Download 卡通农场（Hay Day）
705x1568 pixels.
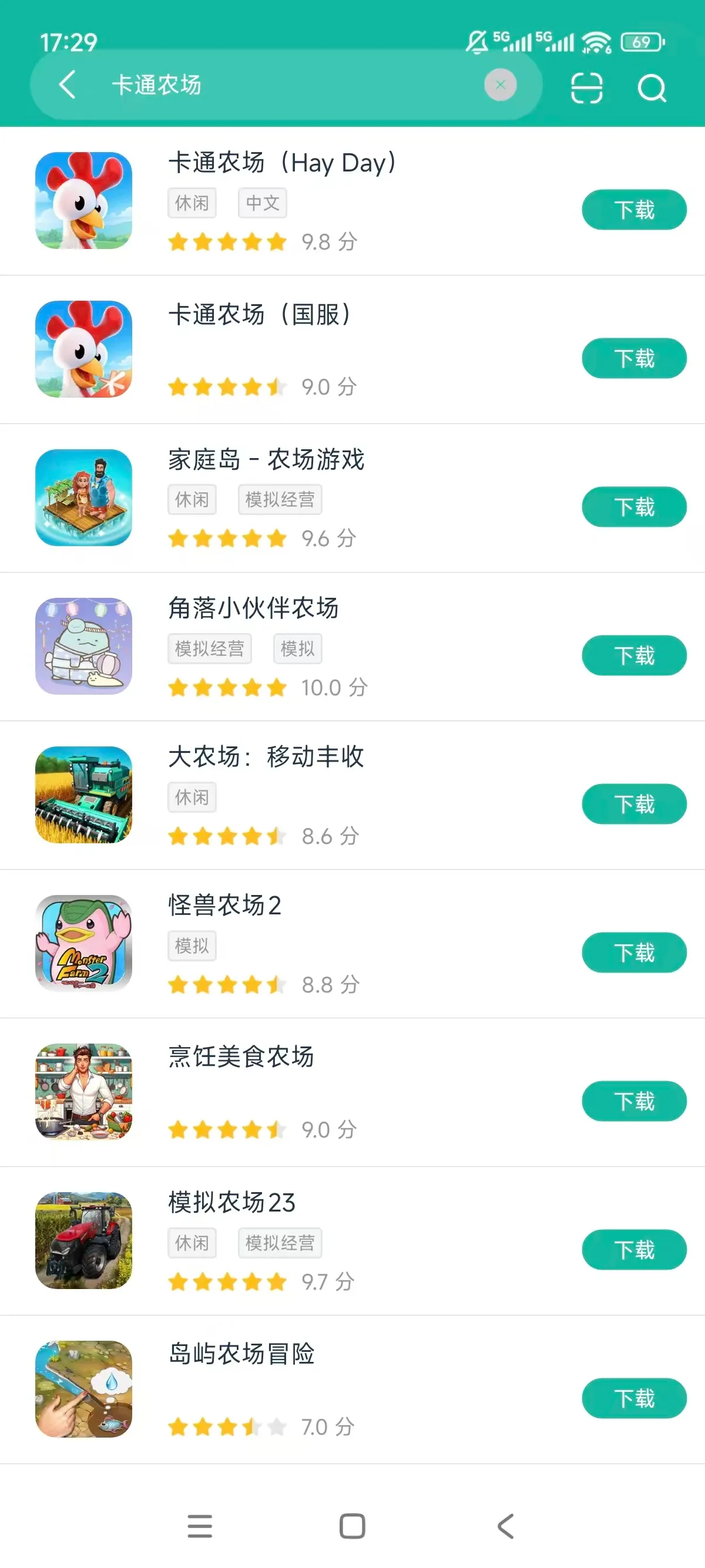(x=633, y=210)
